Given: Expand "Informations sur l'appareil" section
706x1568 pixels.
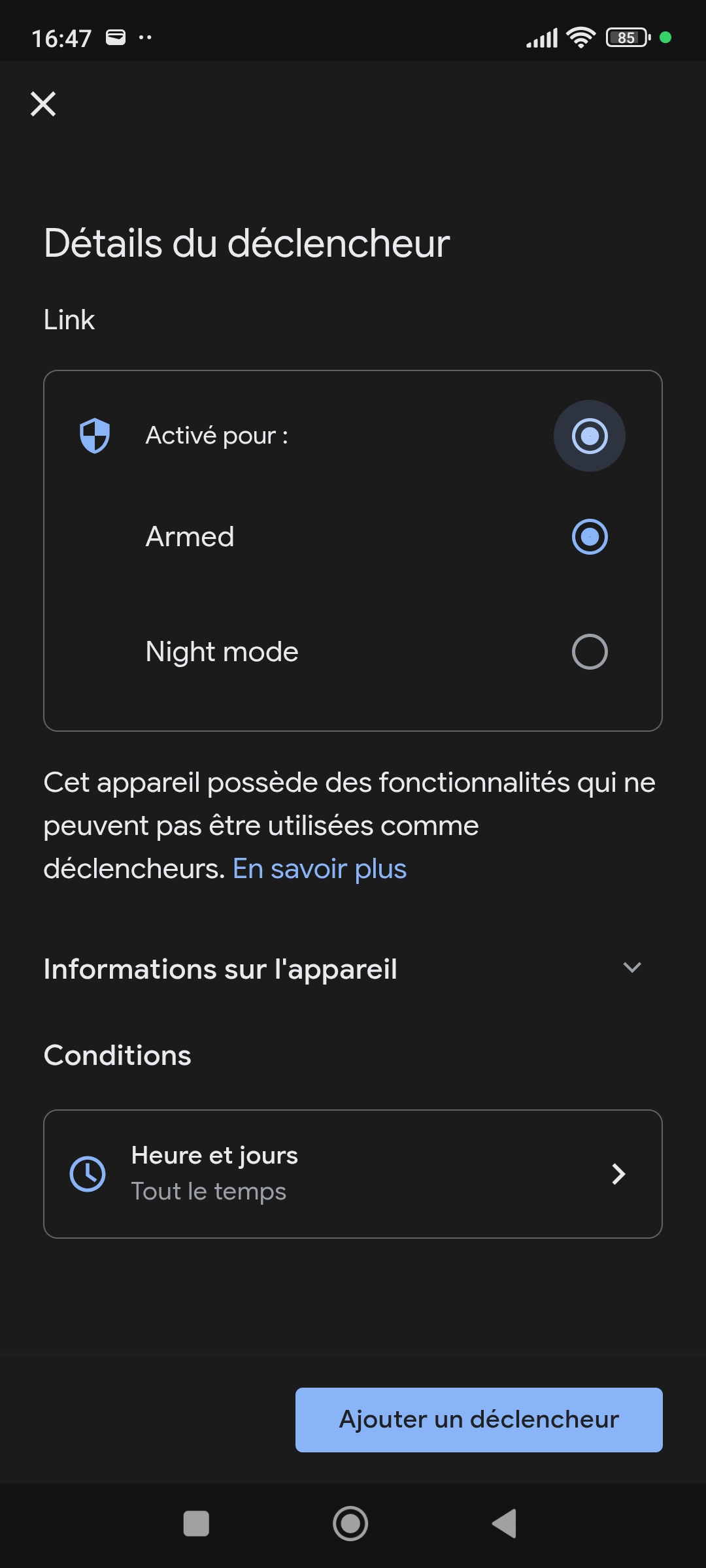Looking at the screenshot, I should pyautogui.click(x=631, y=968).
